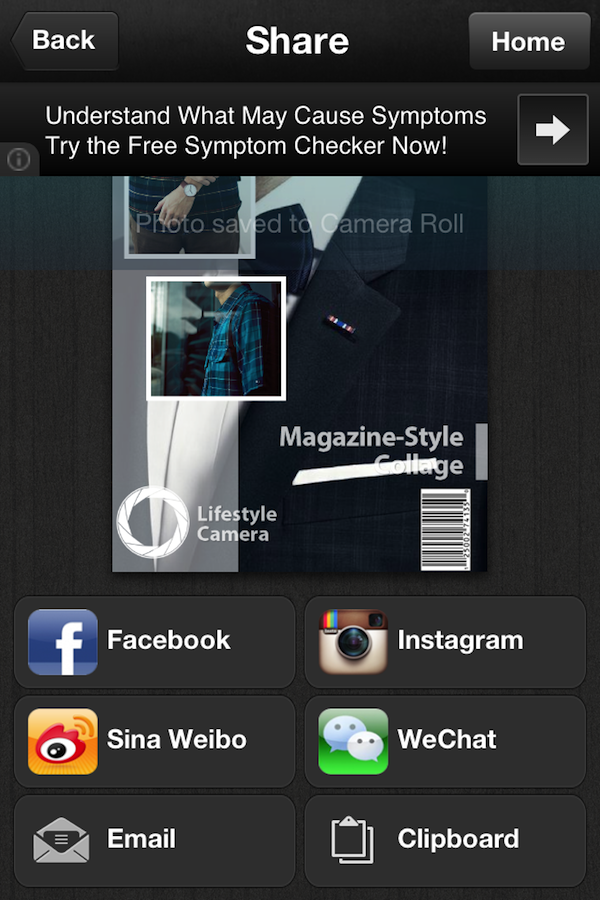Tap the ad info icon
Screen dimensions: 600x900
(18, 158)
